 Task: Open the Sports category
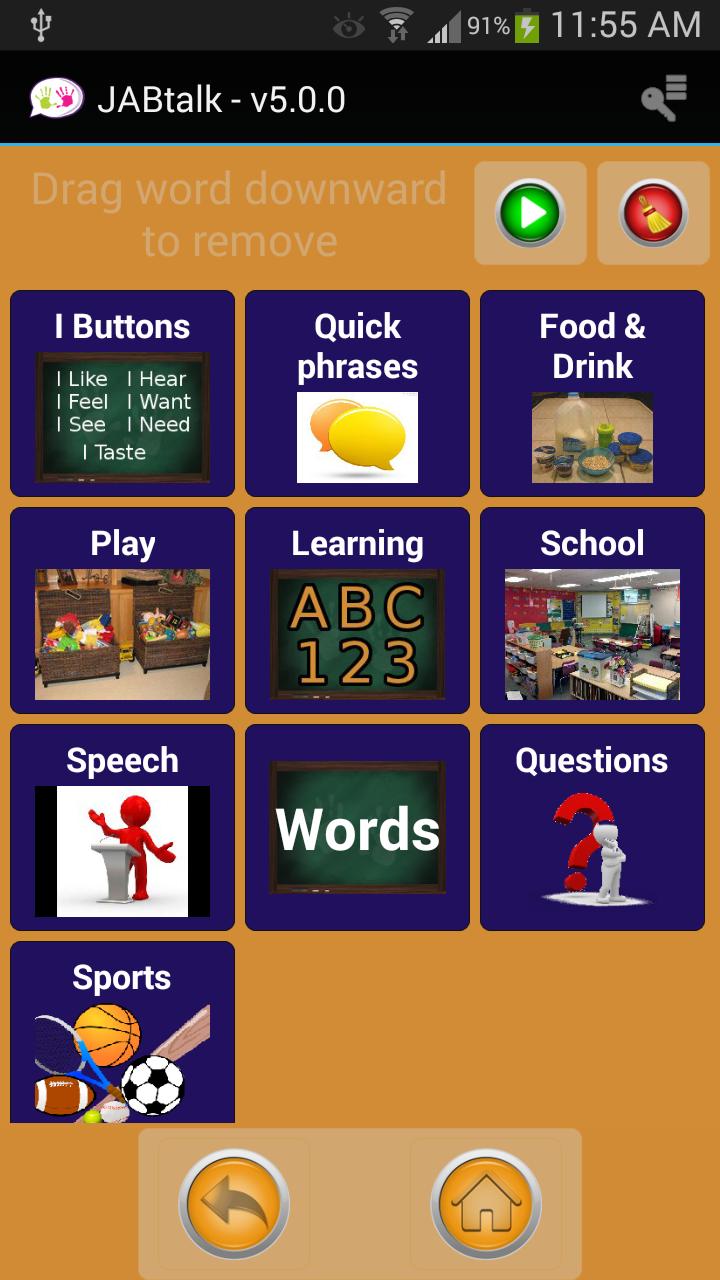122,1032
